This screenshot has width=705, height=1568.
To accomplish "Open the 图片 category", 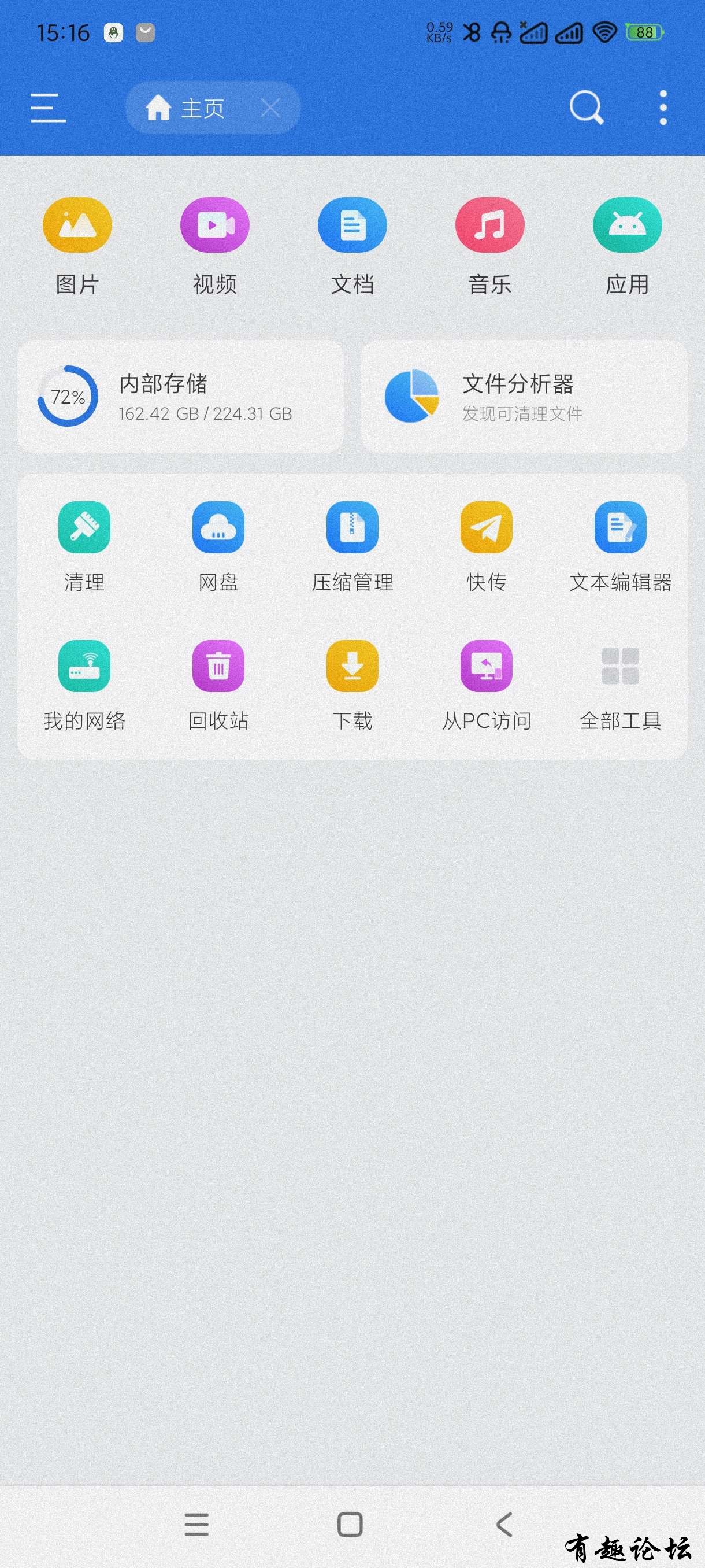I will 77,245.
